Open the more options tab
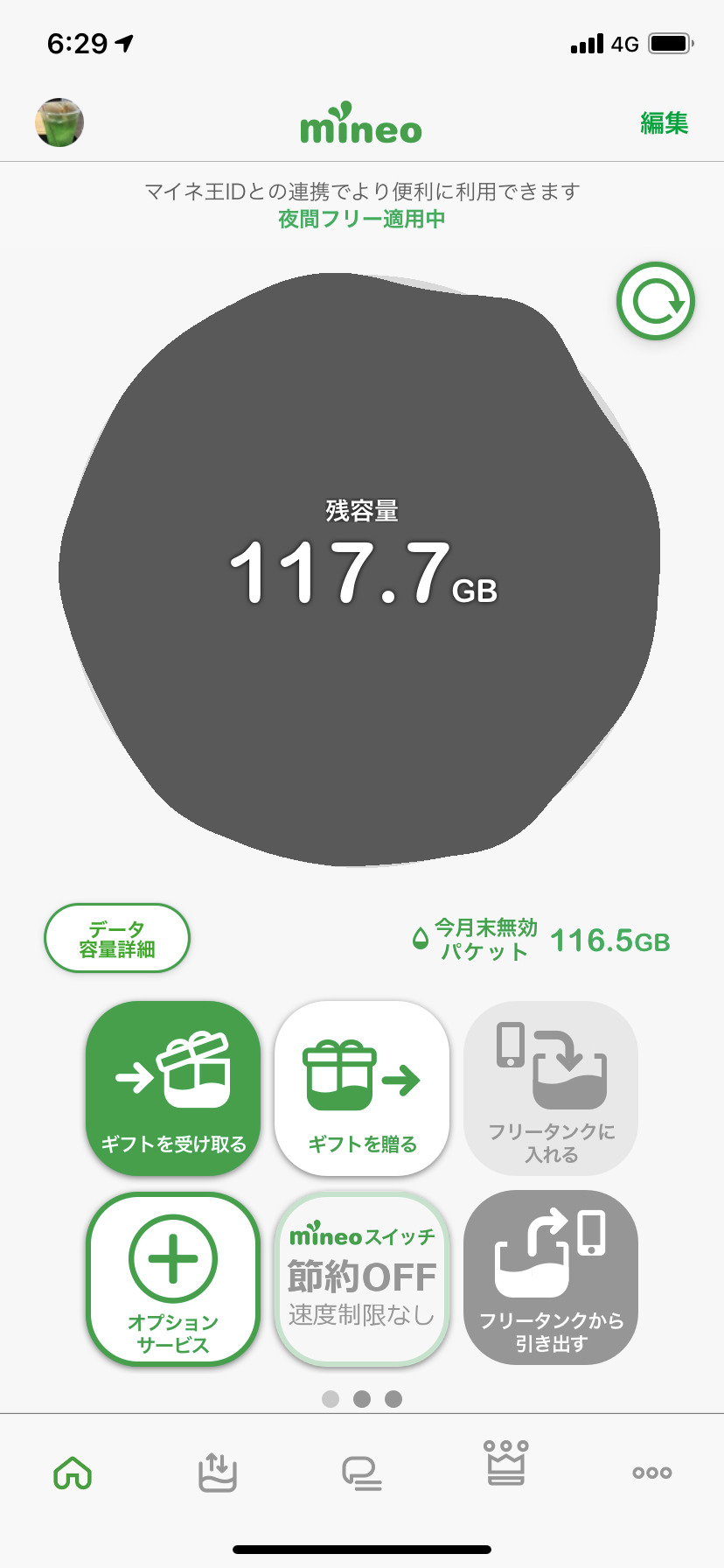This screenshot has height=1568, width=724. 652,1473
